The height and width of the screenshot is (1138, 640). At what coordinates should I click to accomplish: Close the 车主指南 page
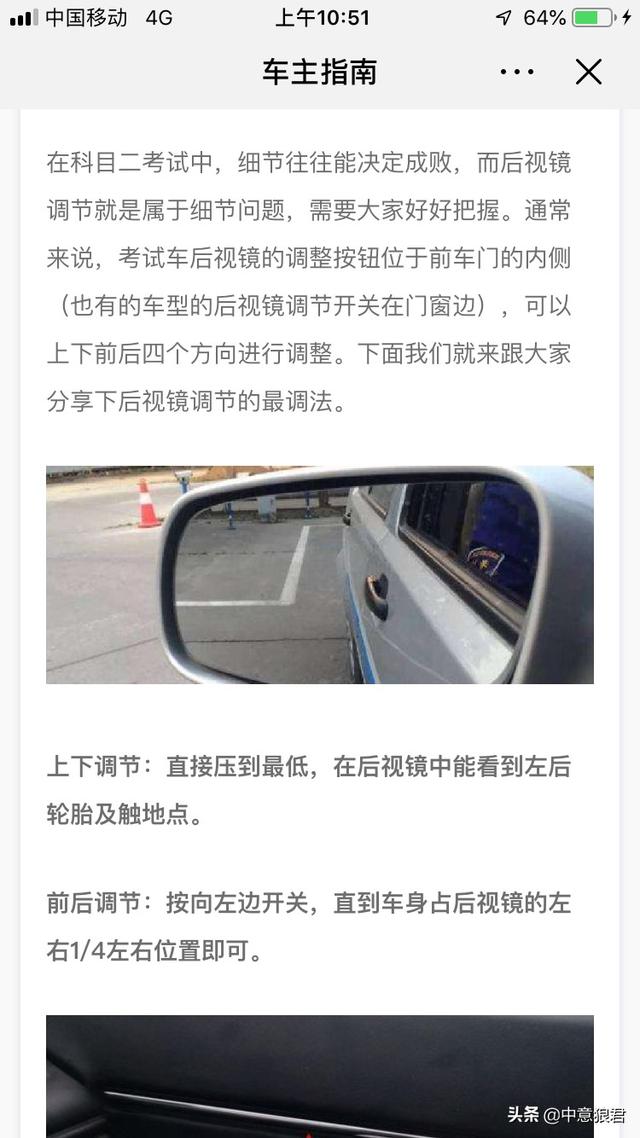tap(588, 72)
